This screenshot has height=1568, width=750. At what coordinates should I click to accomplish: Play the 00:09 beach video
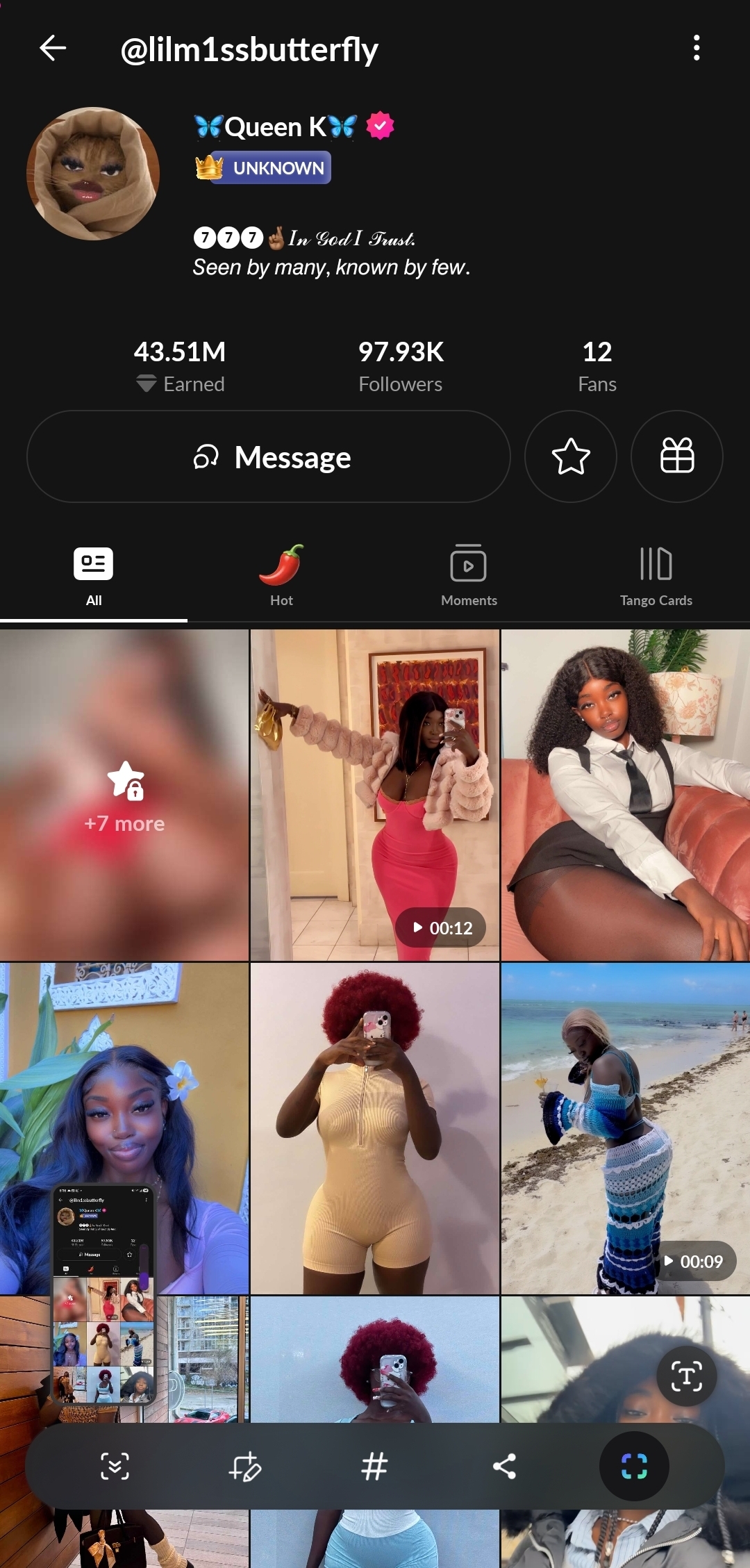(x=625, y=1128)
